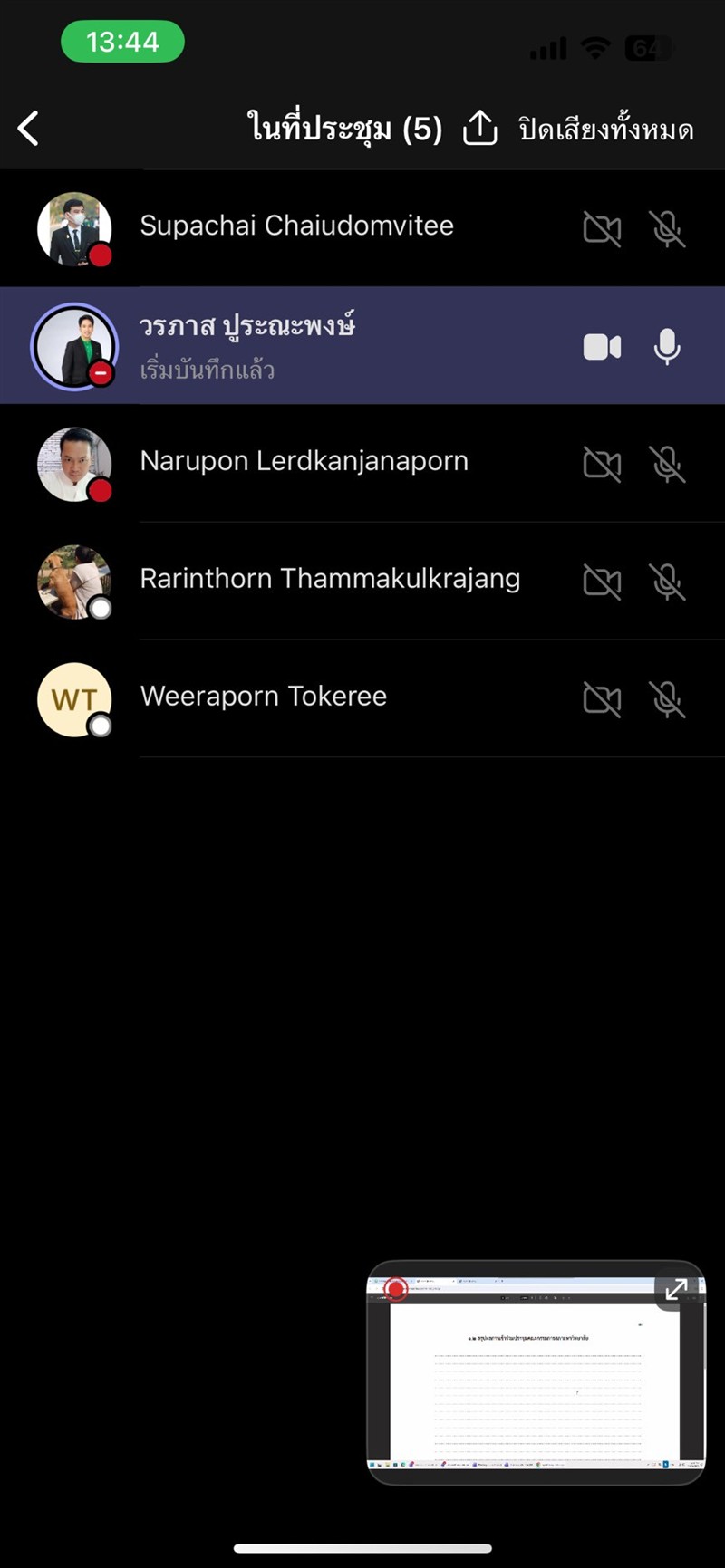This screenshot has height=1568, width=725.
Task: Open Supachai Chaiudomvitee's participant row
Action: click(x=297, y=226)
